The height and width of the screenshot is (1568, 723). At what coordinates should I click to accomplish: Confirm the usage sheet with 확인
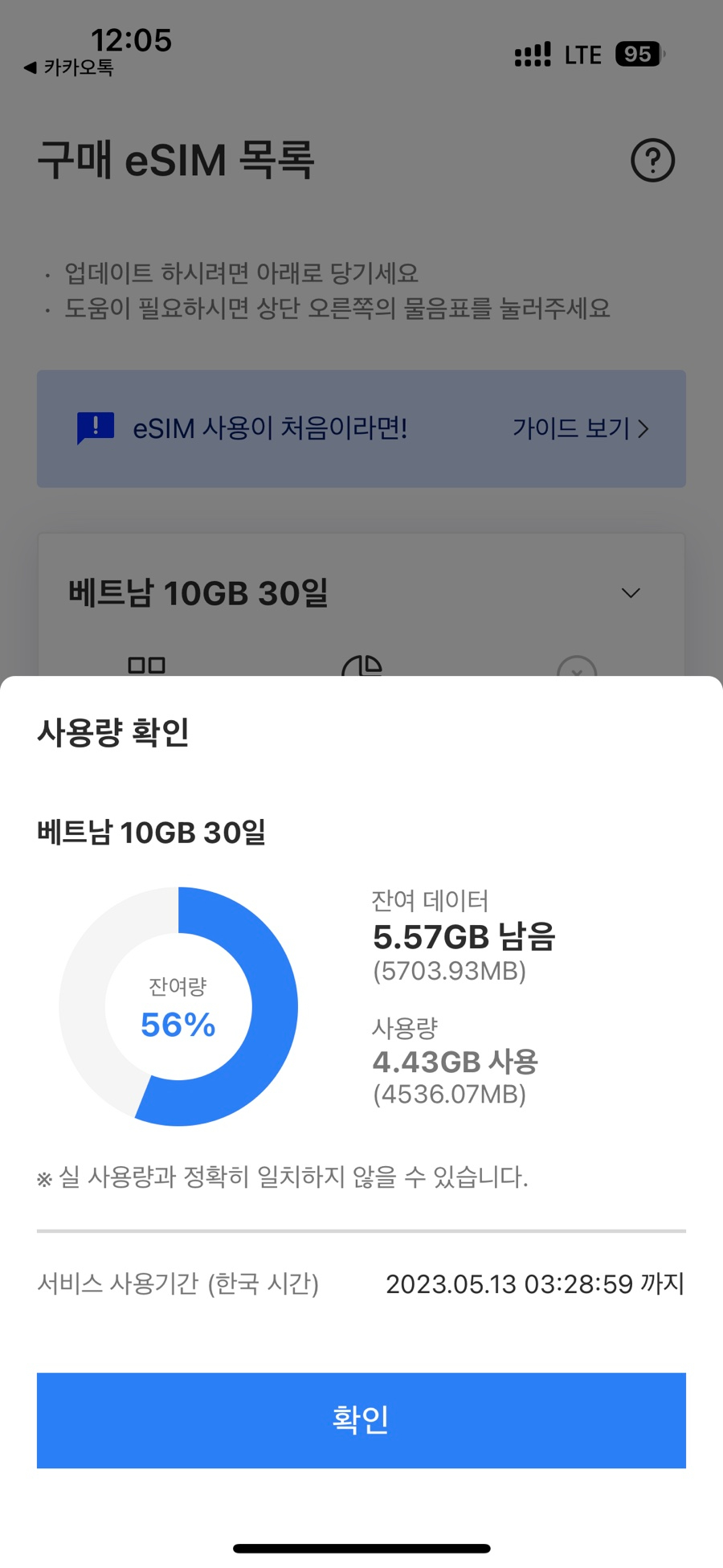pos(361,1420)
